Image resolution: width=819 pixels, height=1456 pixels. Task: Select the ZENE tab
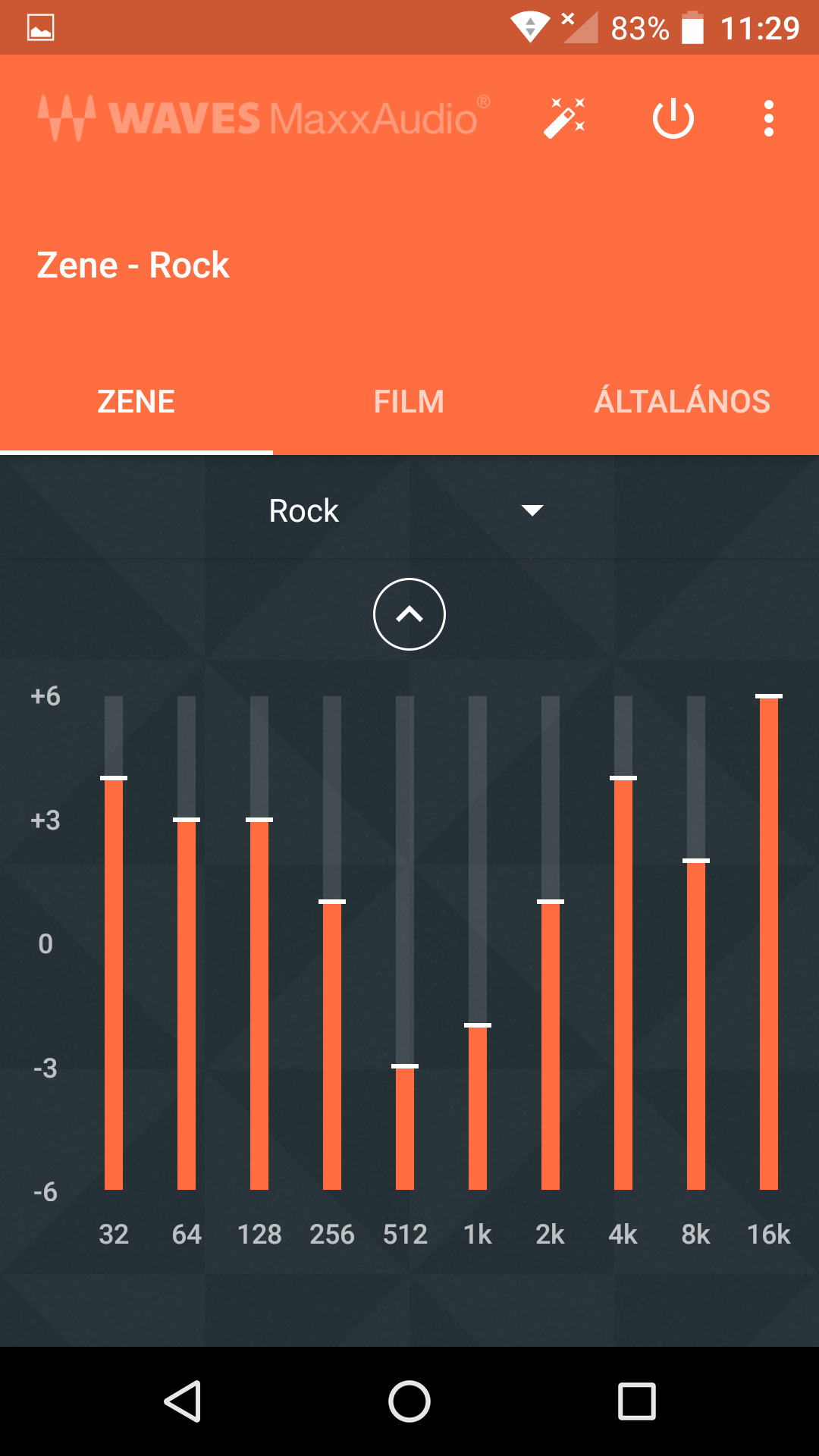click(x=136, y=402)
